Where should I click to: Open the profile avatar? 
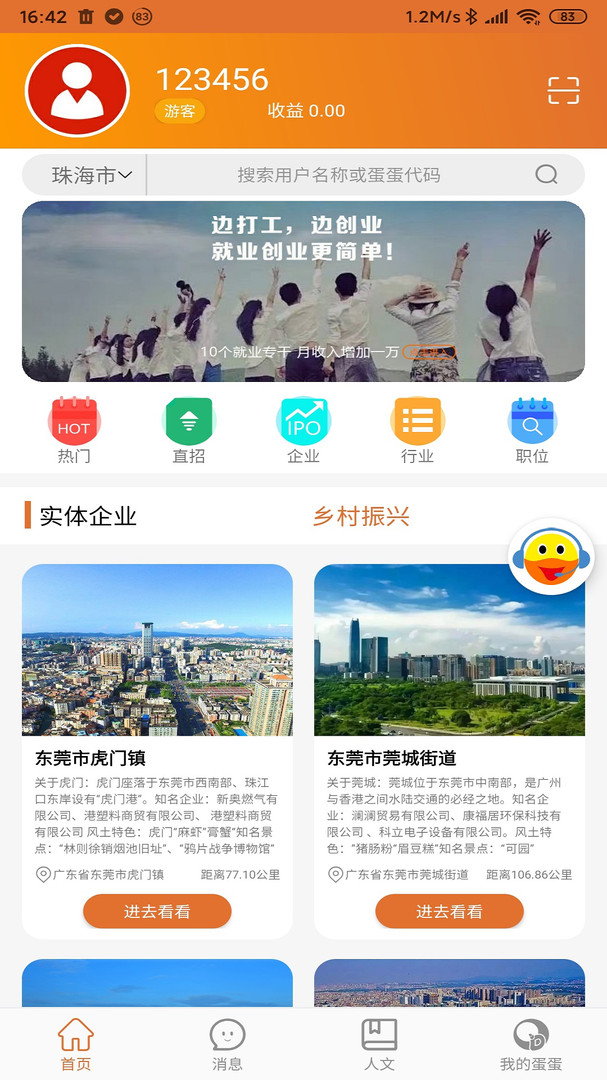pos(77,91)
